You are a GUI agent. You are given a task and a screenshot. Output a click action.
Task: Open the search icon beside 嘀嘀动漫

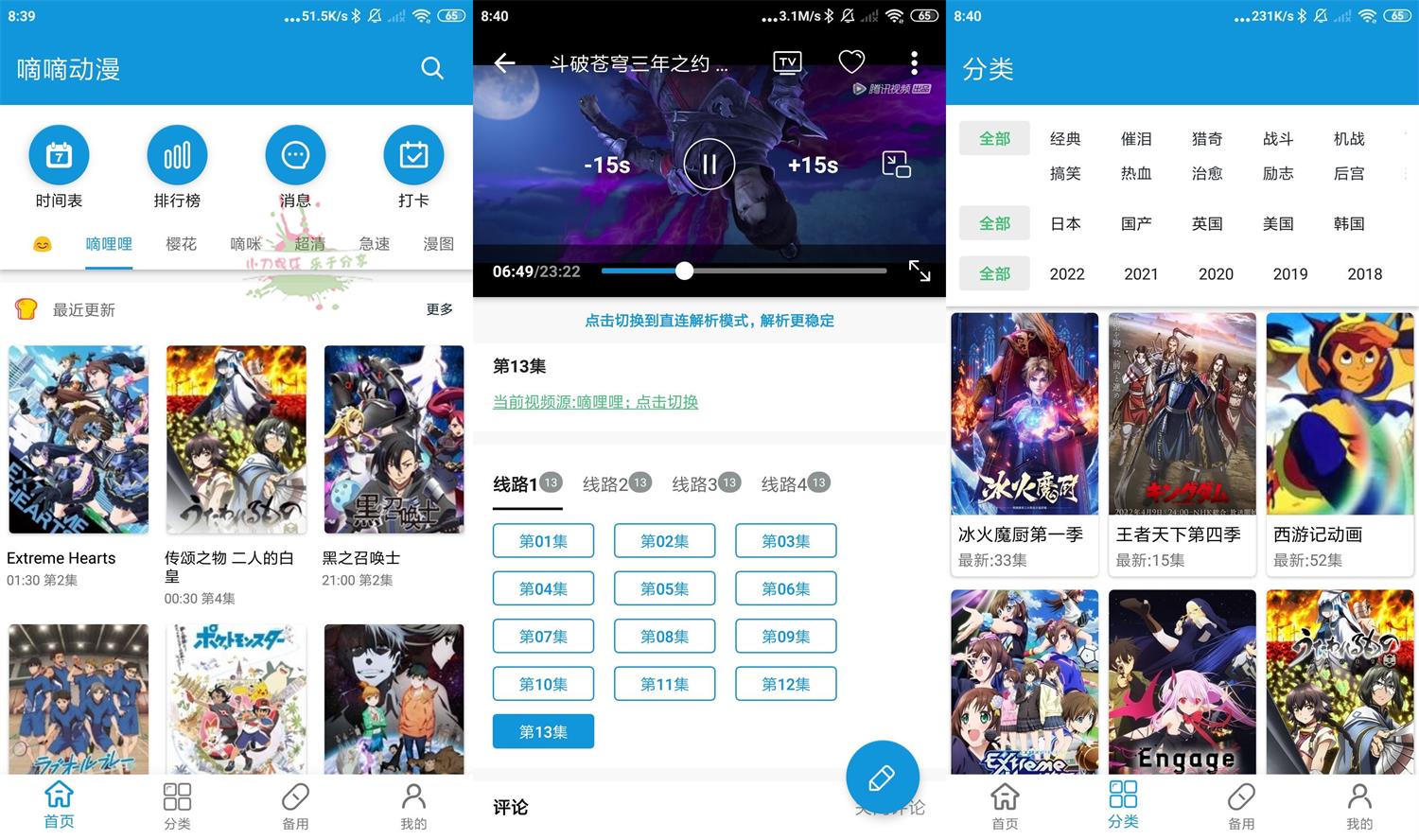pyautogui.click(x=431, y=68)
